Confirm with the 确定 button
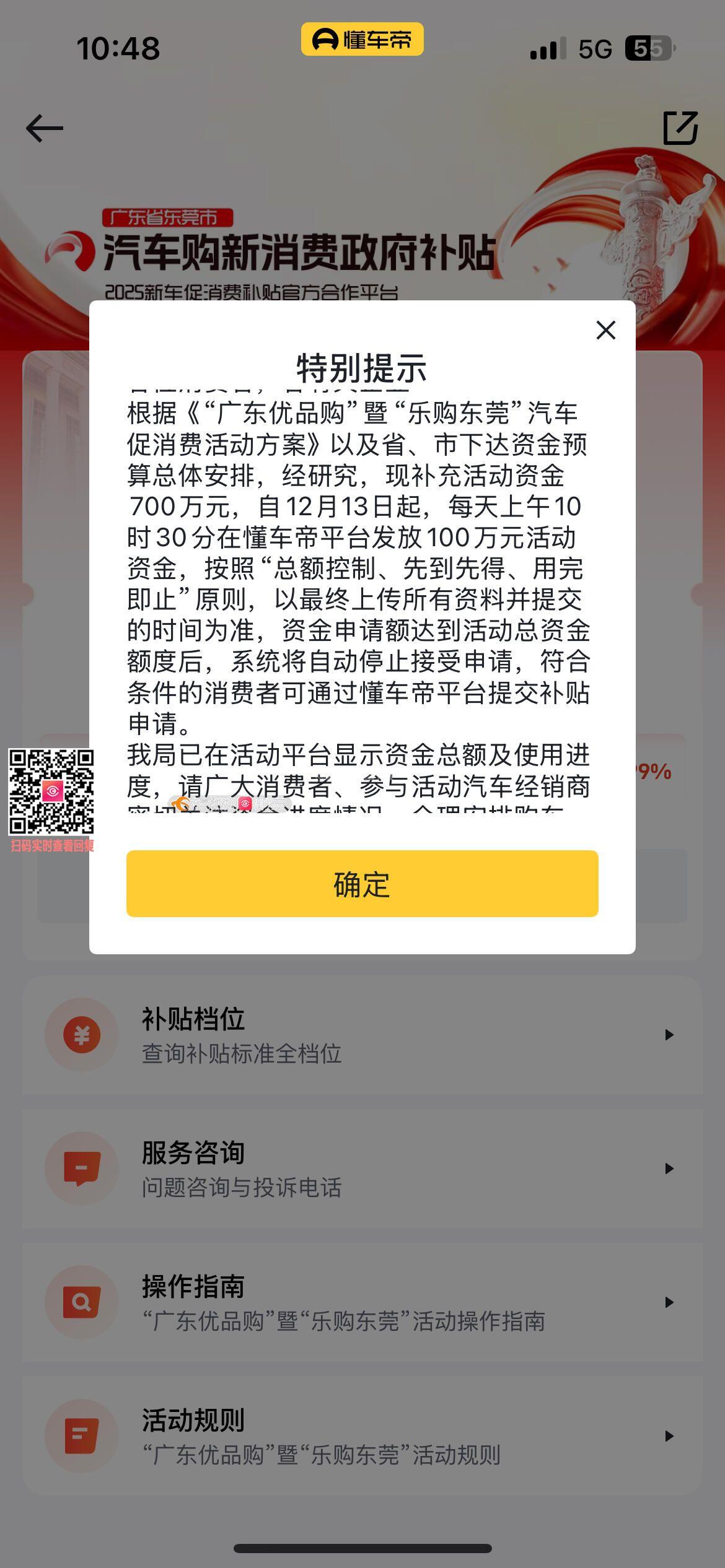 click(362, 883)
